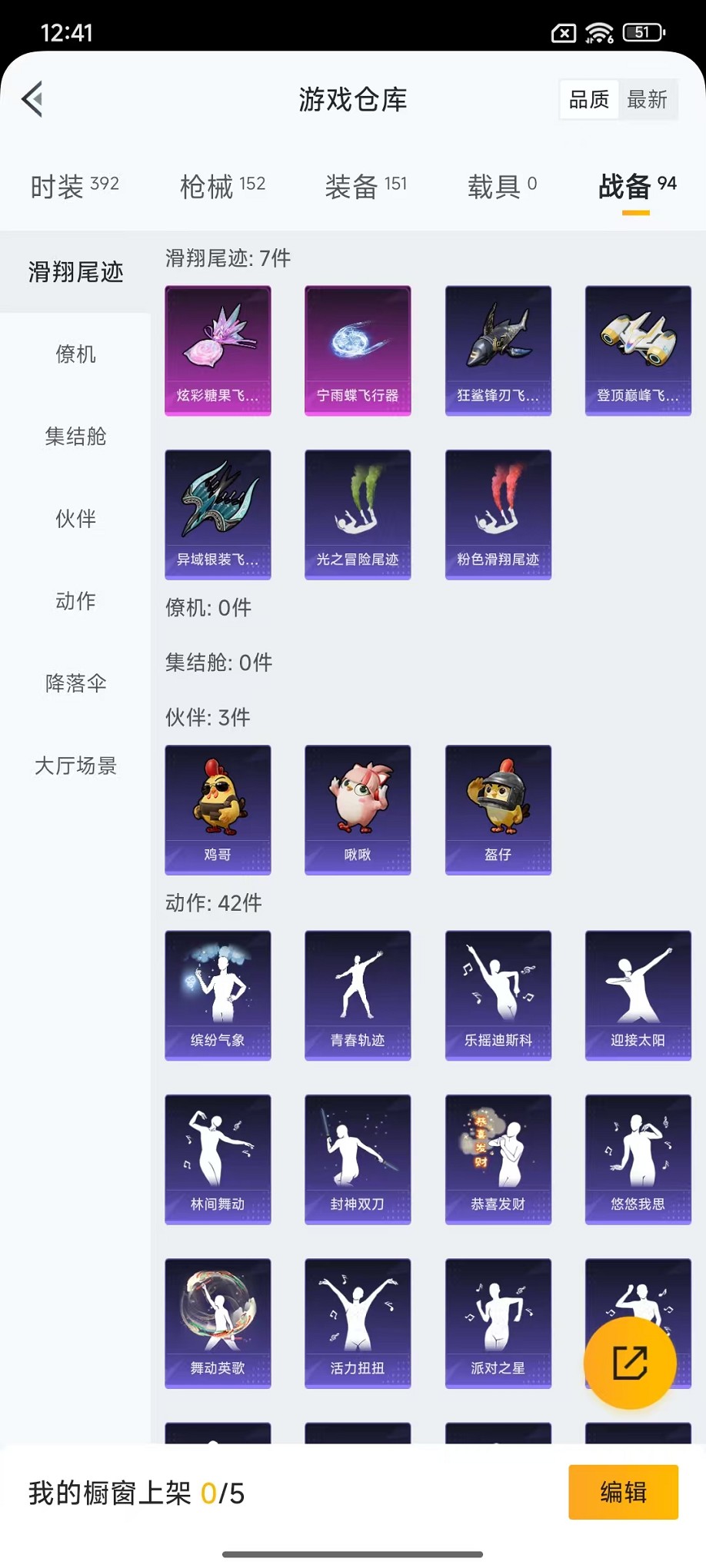Tap the yellow share floating button
The image size is (706, 1568).
coord(631,1363)
